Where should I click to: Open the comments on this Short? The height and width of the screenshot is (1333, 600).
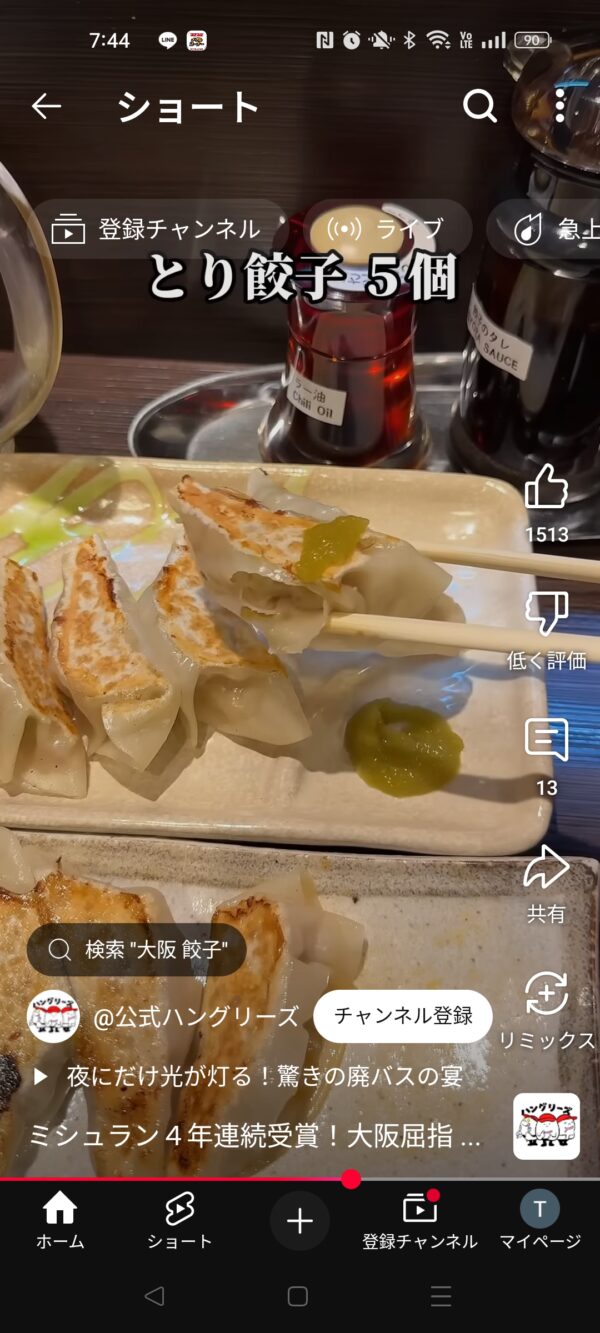546,741
